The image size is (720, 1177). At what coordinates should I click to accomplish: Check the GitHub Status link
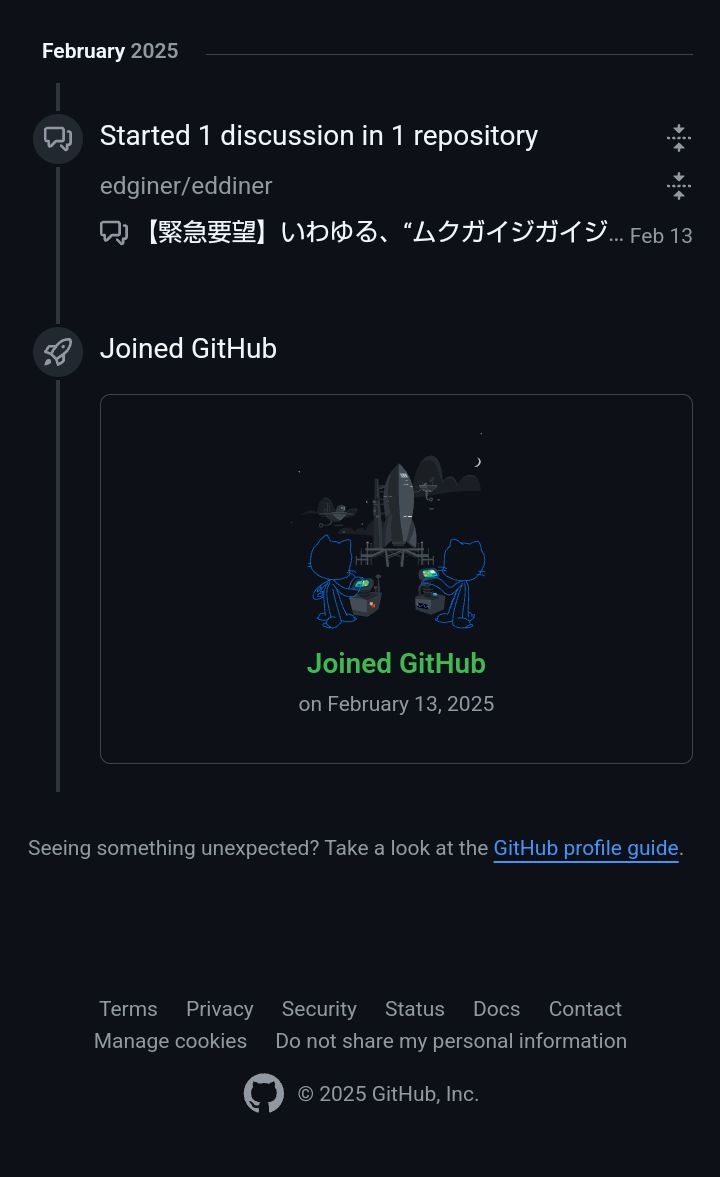point(414,1009)
